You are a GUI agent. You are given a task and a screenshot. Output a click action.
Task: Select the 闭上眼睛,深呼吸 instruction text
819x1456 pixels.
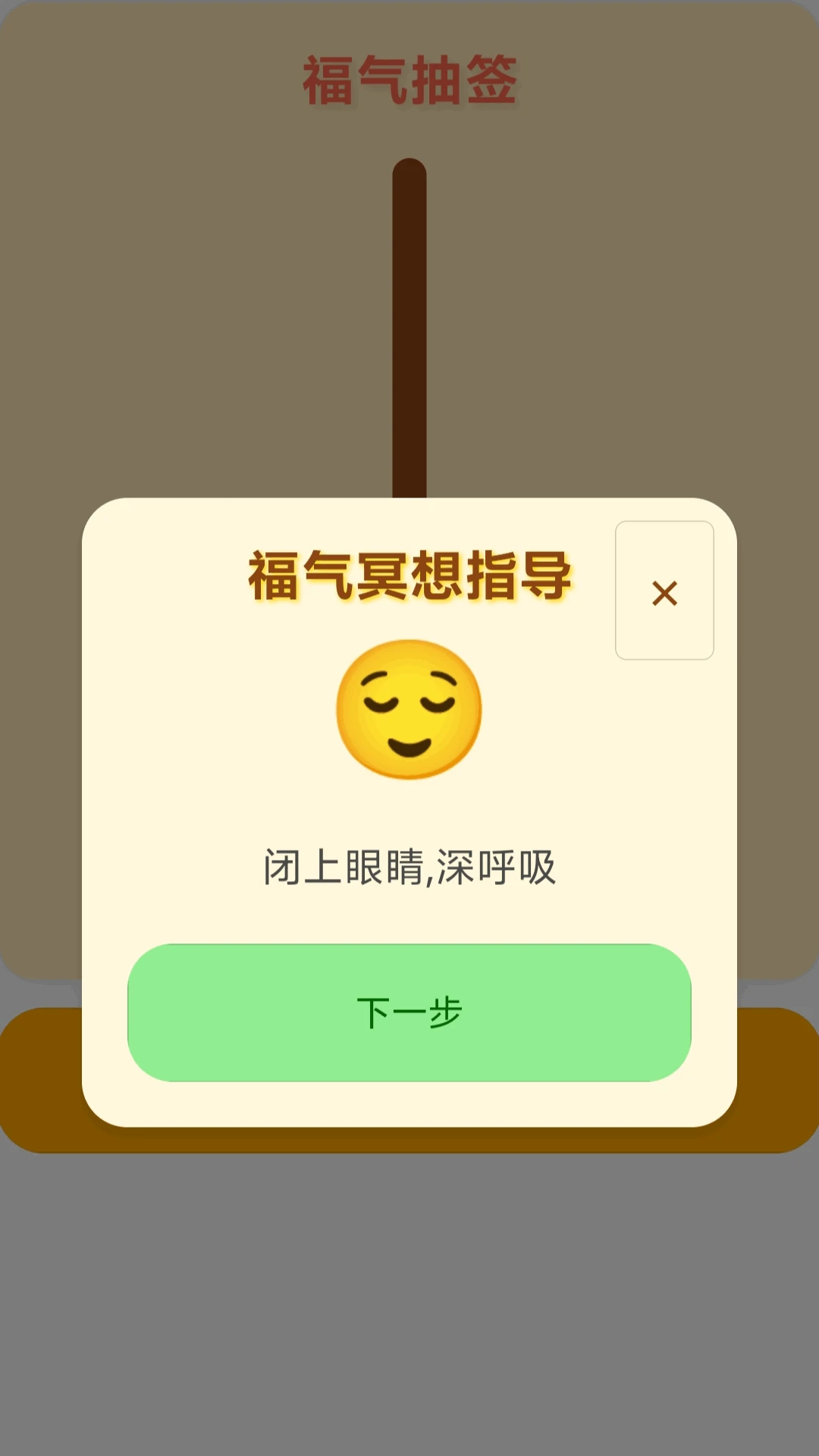(409, 865)
